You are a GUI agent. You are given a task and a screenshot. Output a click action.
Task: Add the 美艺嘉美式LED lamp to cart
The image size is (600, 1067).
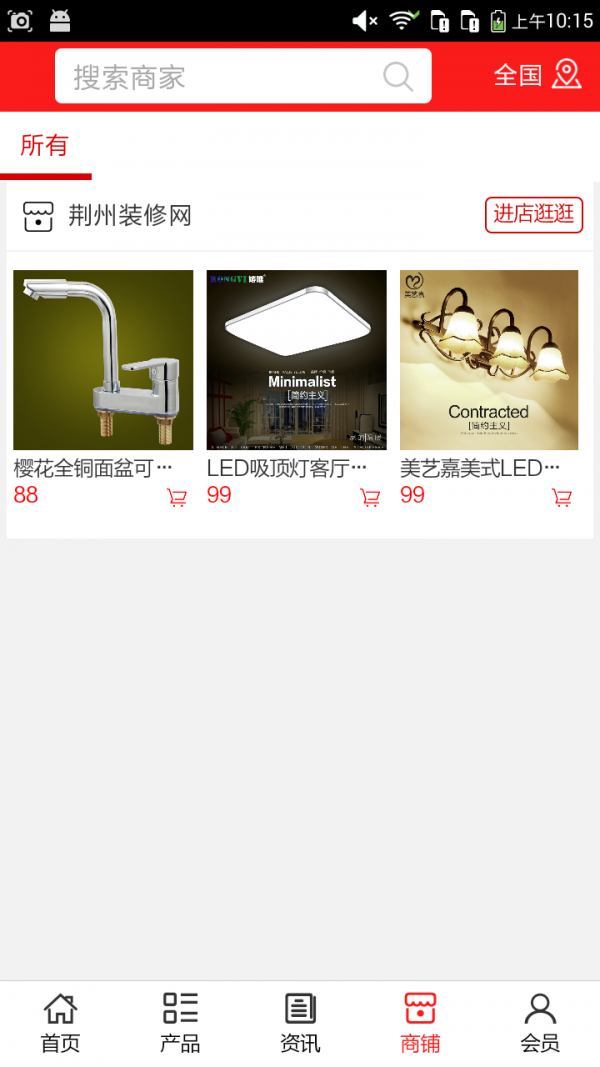coord(562,497)
